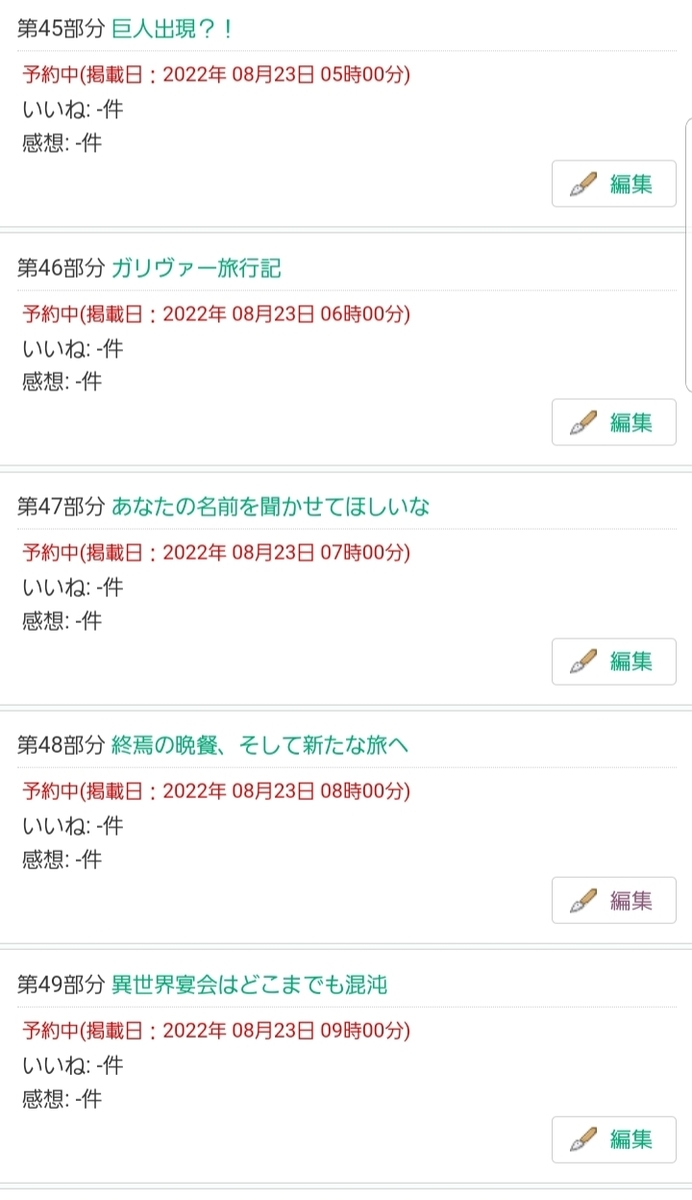Image resolution: width=692 pixels, height=1200 pixels.
Task: Open chapter link 異世界宴会はどこまでも混沌
Action: pos(249,984)
